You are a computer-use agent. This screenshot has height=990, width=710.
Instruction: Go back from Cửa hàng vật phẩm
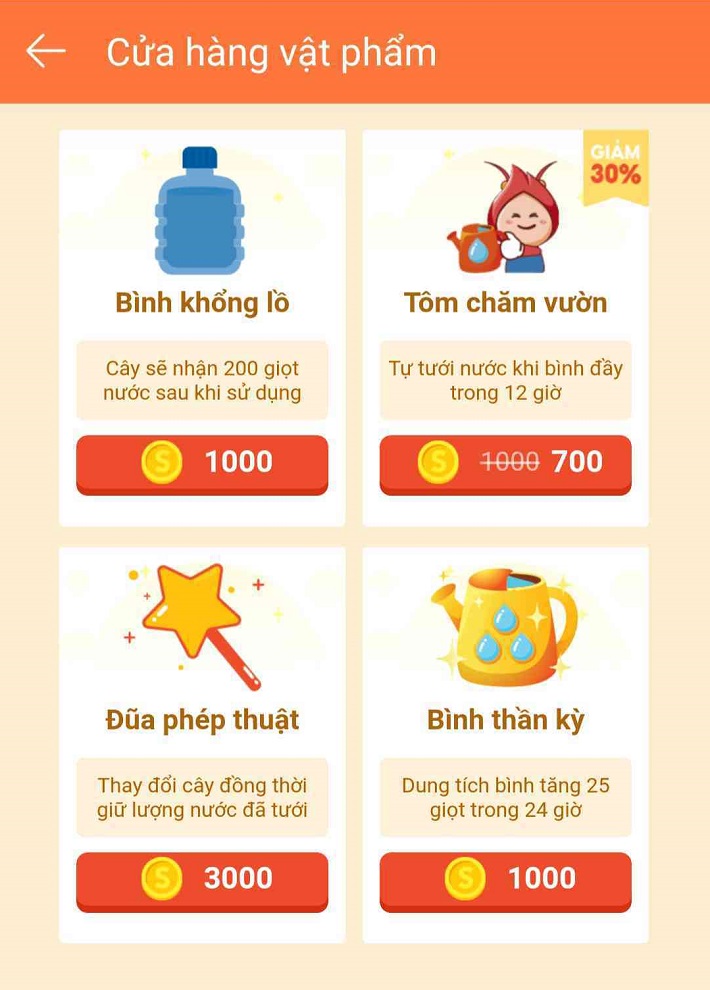pos(46,52)
